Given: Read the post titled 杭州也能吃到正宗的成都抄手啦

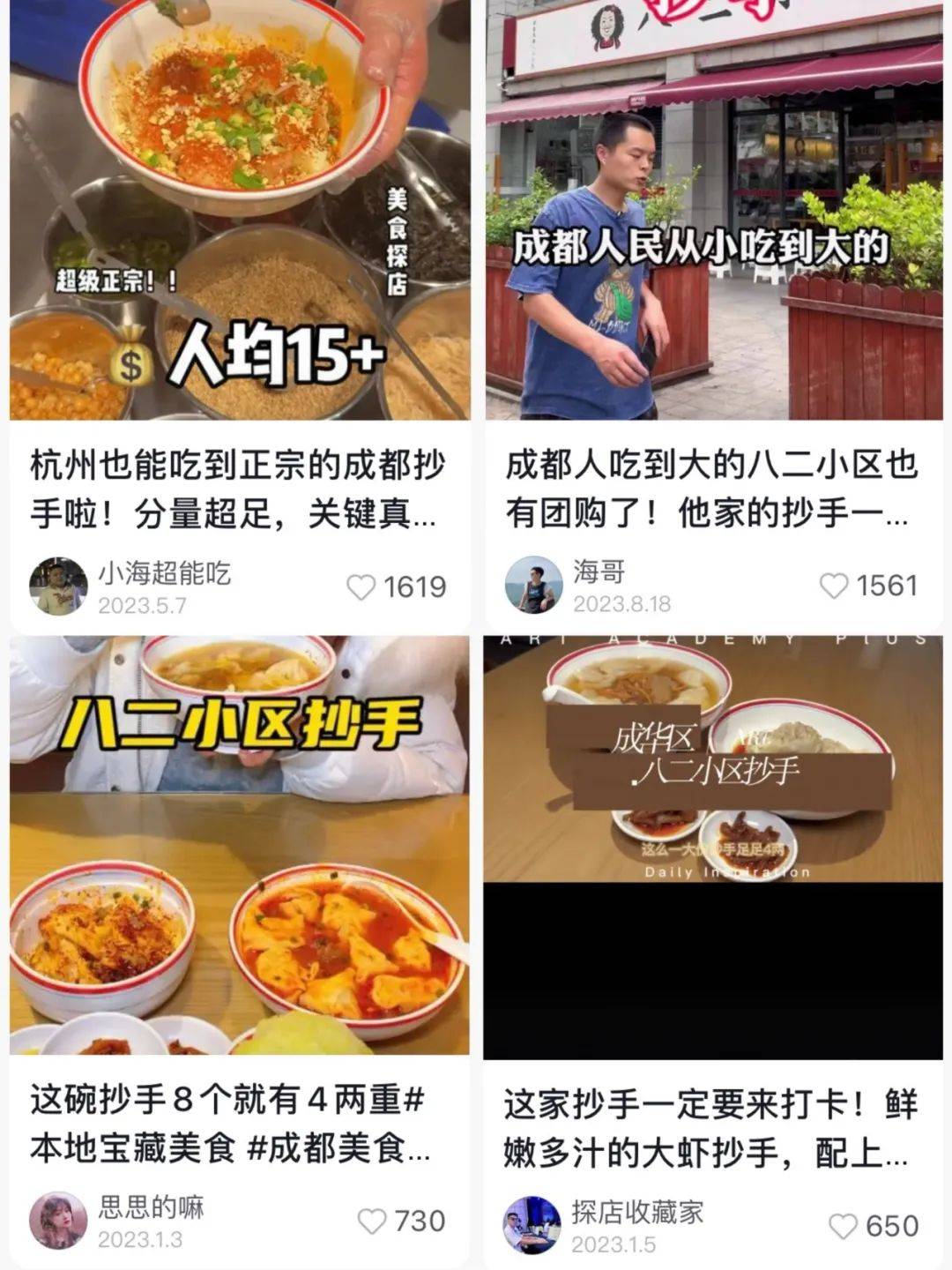Looking at the screenshot, I should click(x=238, y=490).
